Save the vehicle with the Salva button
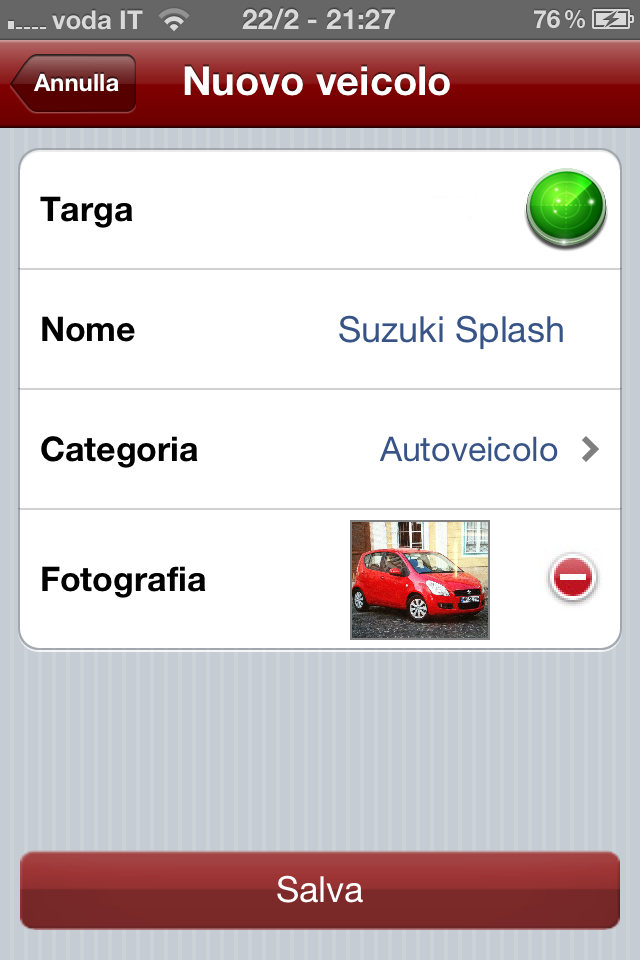 pyautogui.click(x=320, y=890)
